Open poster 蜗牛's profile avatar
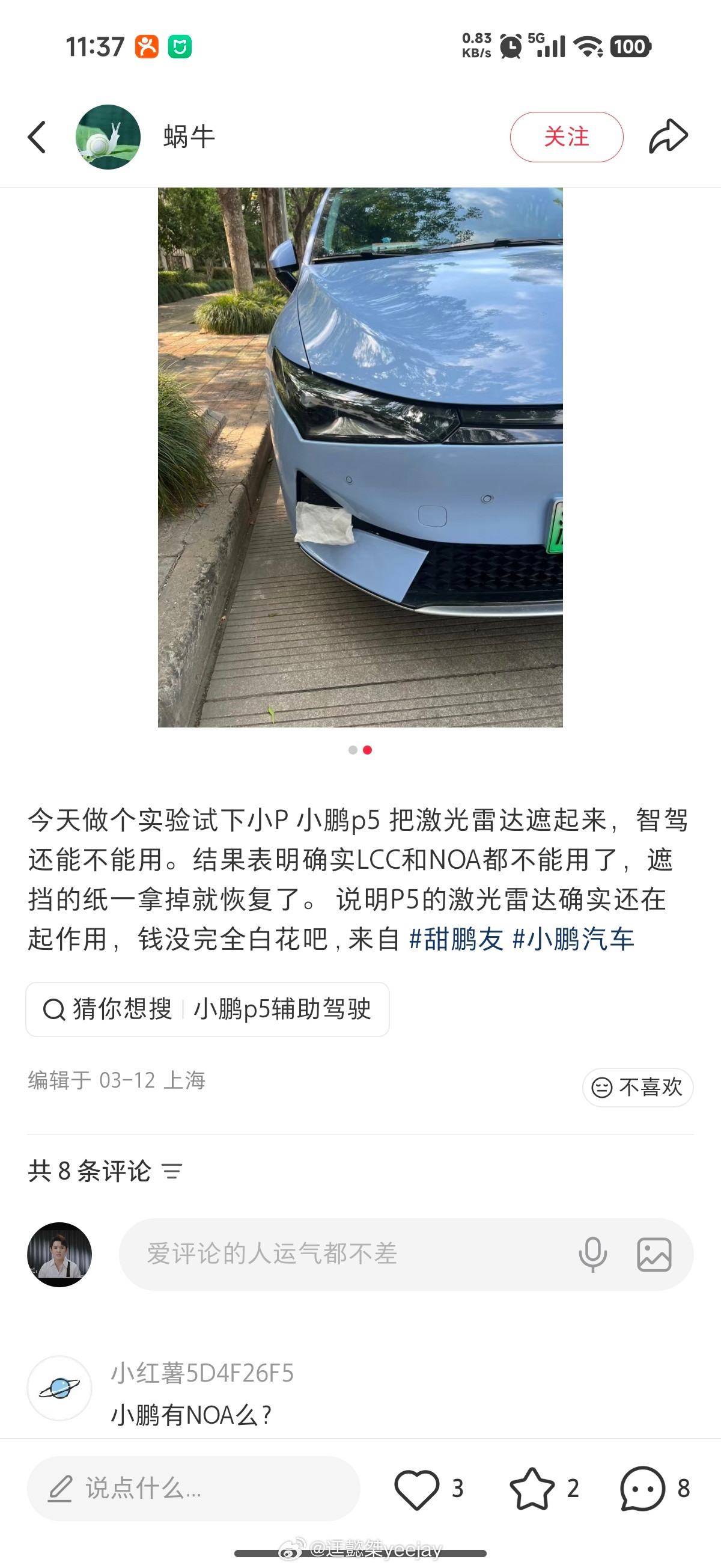This screenshot has height=1568, width=721. pyautogui.click(x=108, y=136)
